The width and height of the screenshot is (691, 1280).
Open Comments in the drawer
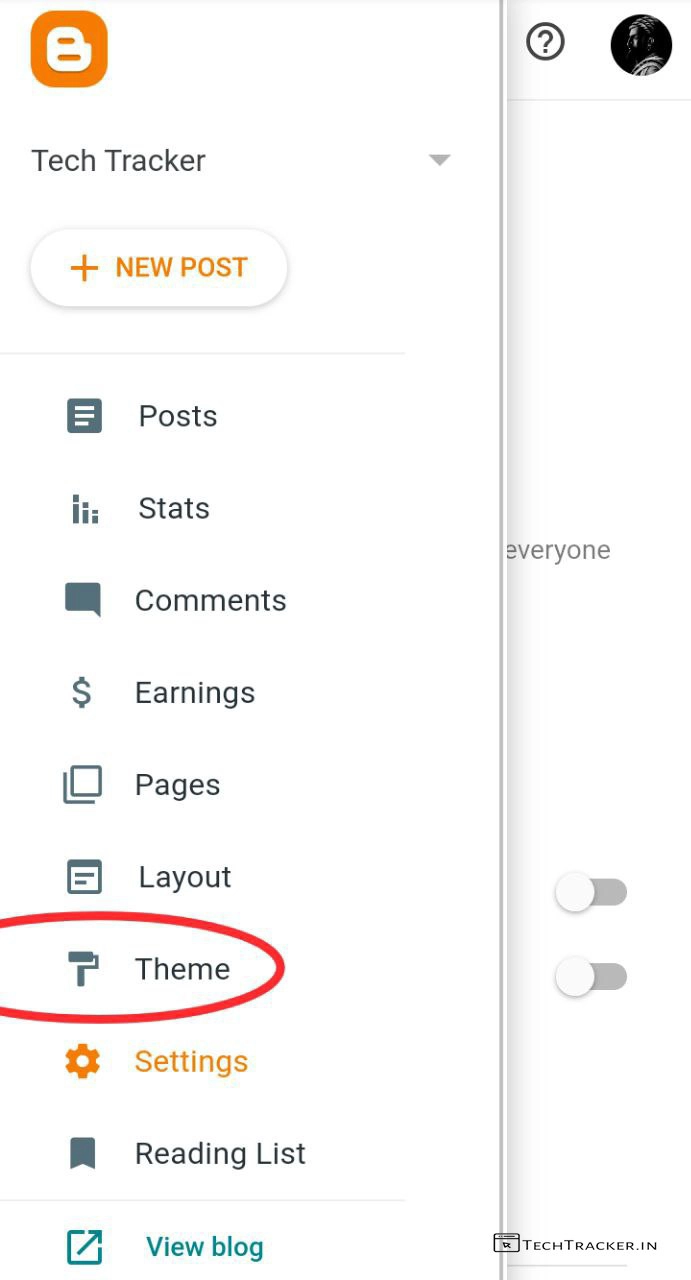point(210,600)
